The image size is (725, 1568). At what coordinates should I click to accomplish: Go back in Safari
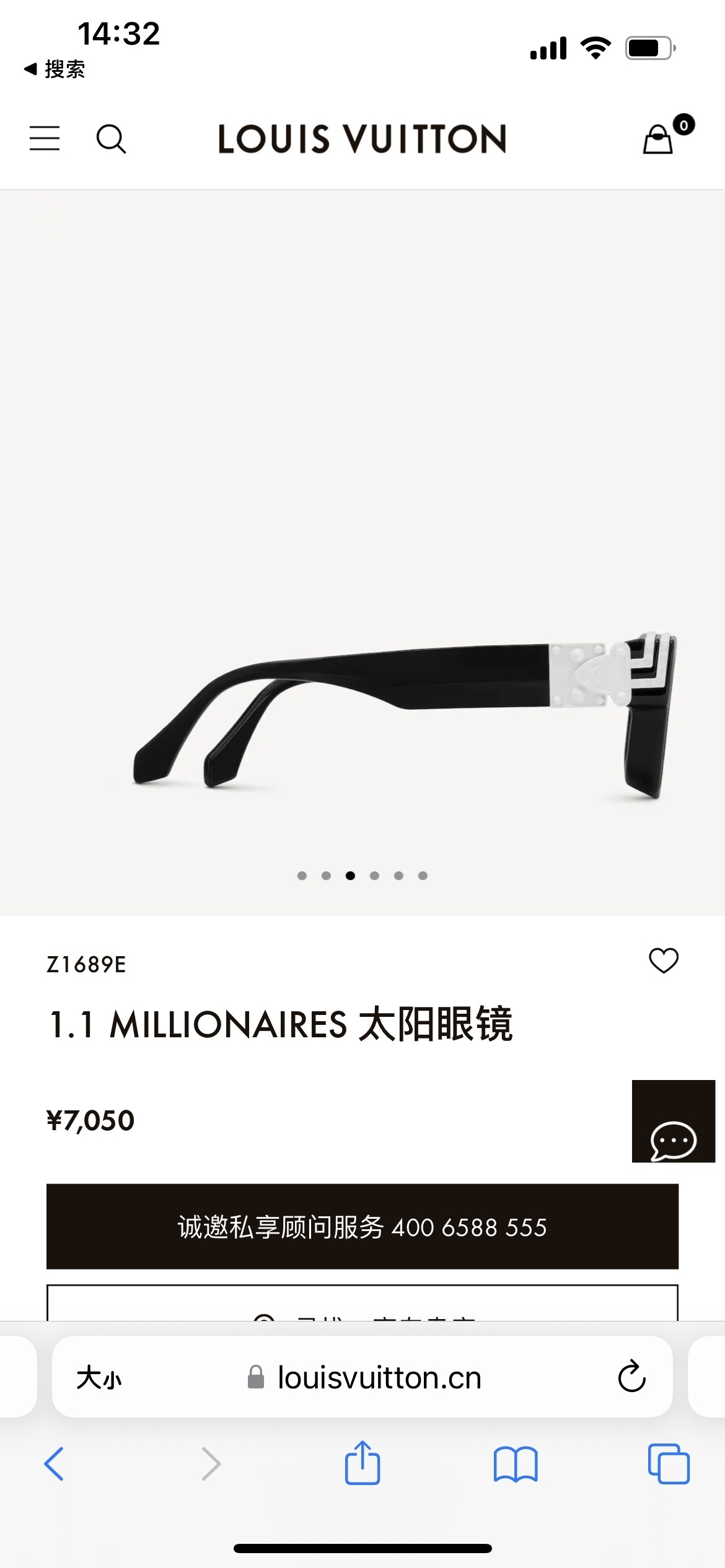55,1464
